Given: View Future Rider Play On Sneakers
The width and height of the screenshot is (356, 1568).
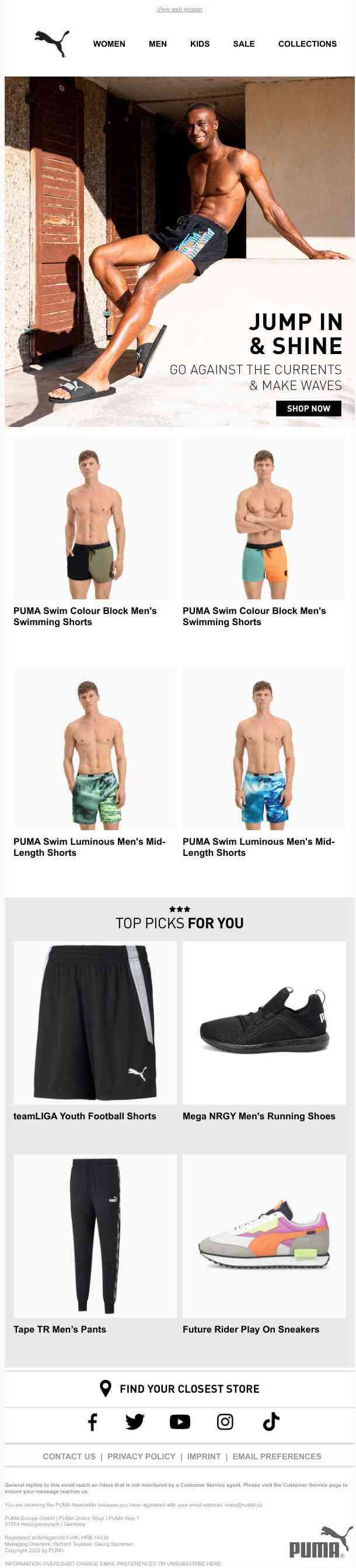Looking at the screenshot, I should 264,1236.
